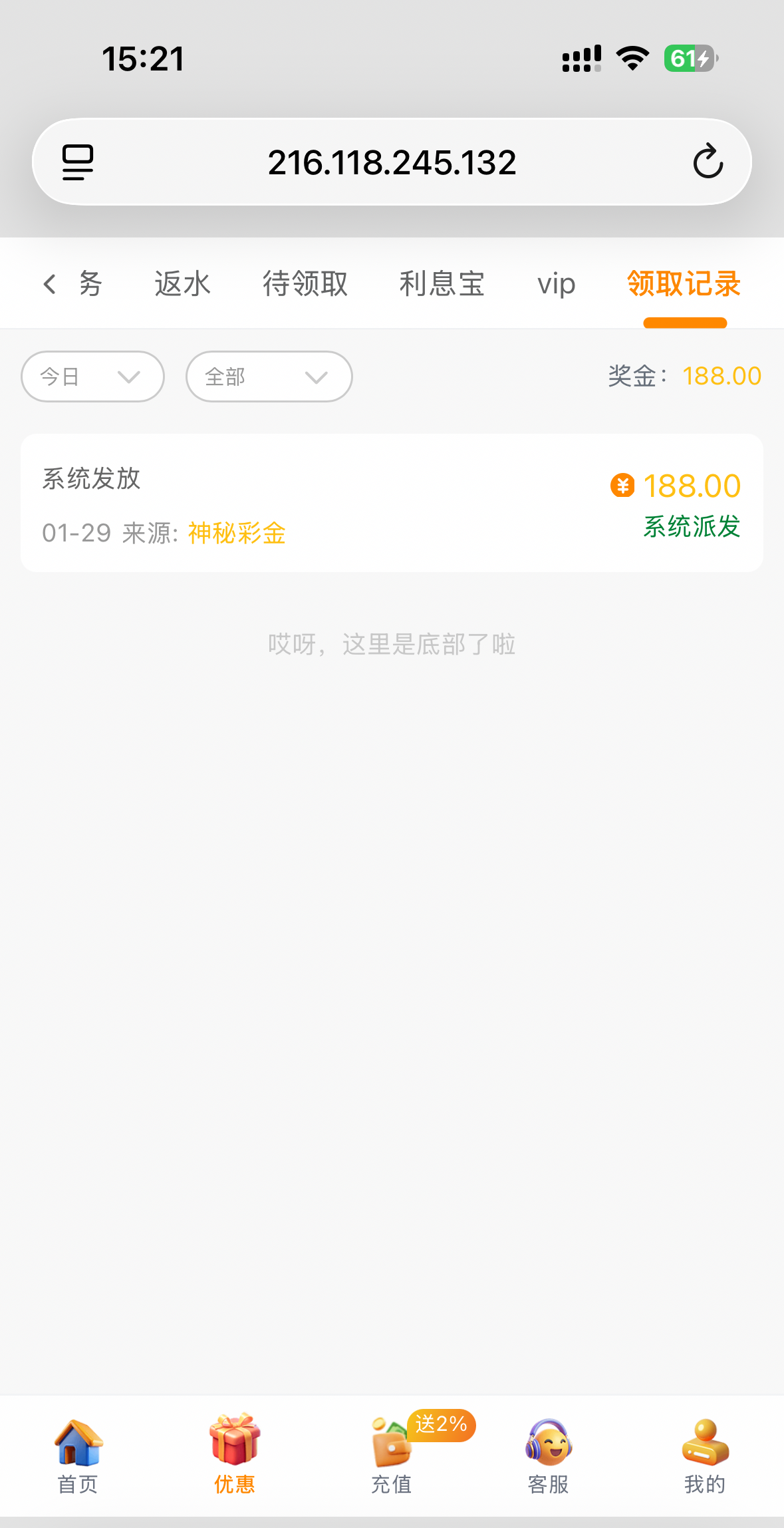Select the 领取记录 tab
This screenshot has width=784, height=1528.
(x=684, y=284)
